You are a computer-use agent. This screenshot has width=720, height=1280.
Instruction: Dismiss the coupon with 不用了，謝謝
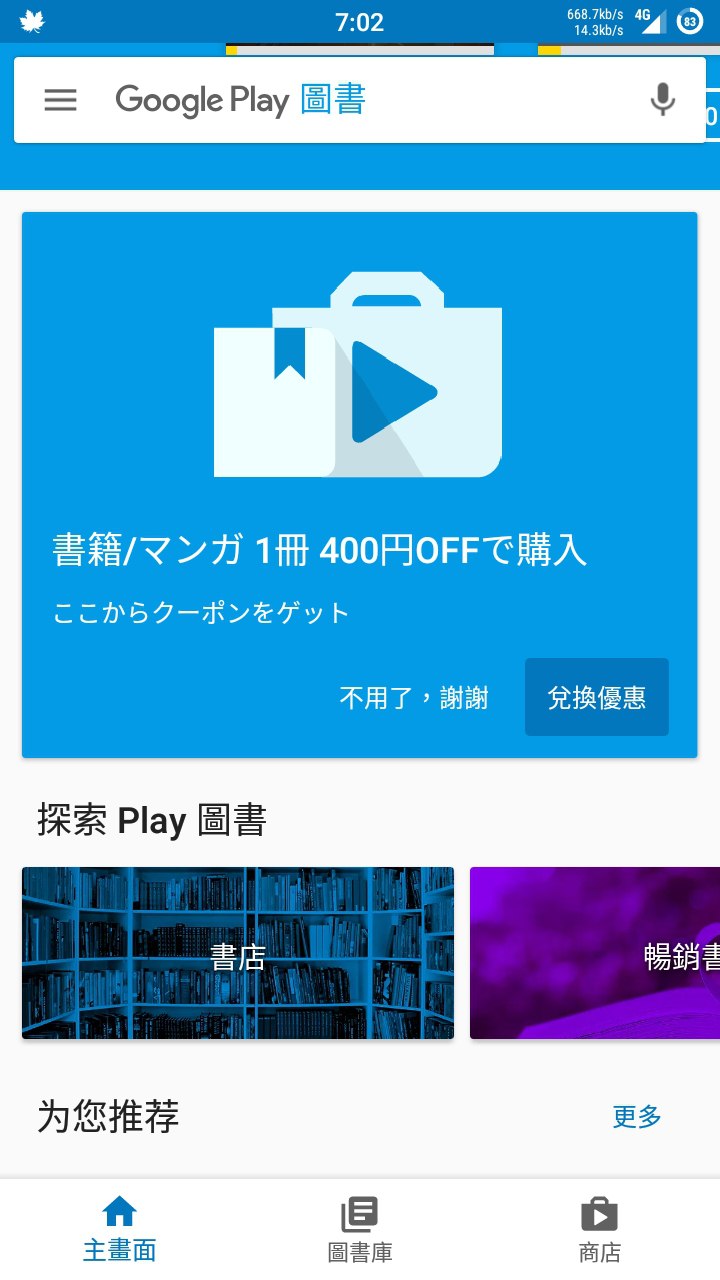(414, 698)
